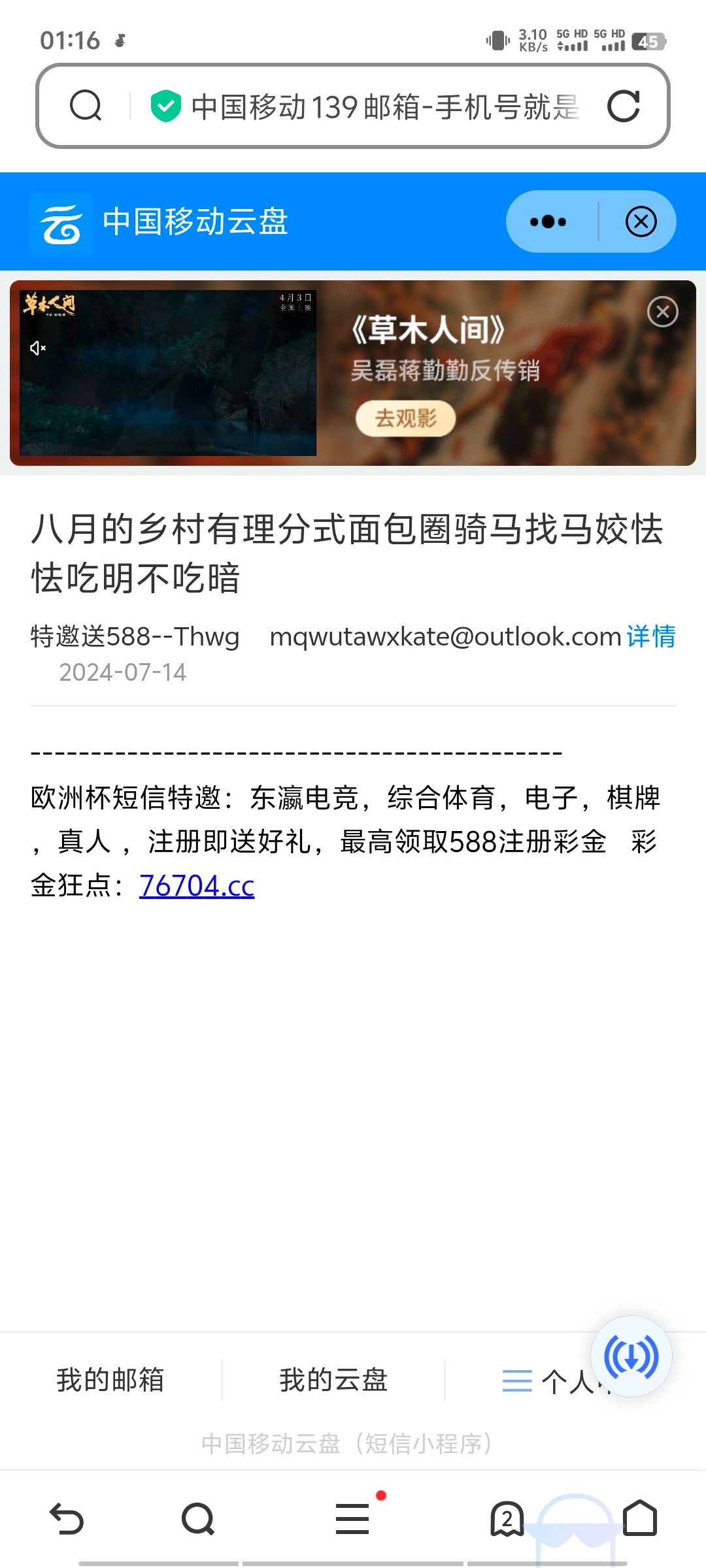Close the 中国移动云盘 mini program
The height and width of the screenshot is (1568, 706).
click(x=641, y=221)
